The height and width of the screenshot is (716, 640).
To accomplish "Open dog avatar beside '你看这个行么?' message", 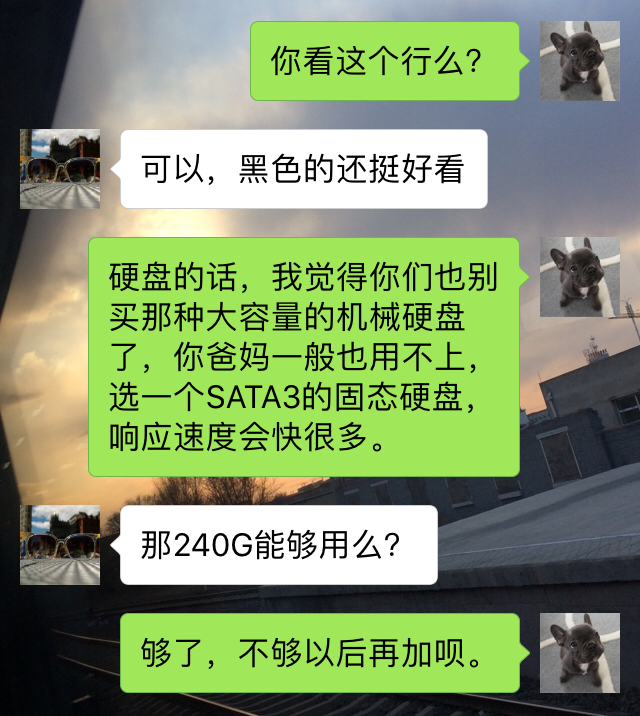I will click(580, 61).
